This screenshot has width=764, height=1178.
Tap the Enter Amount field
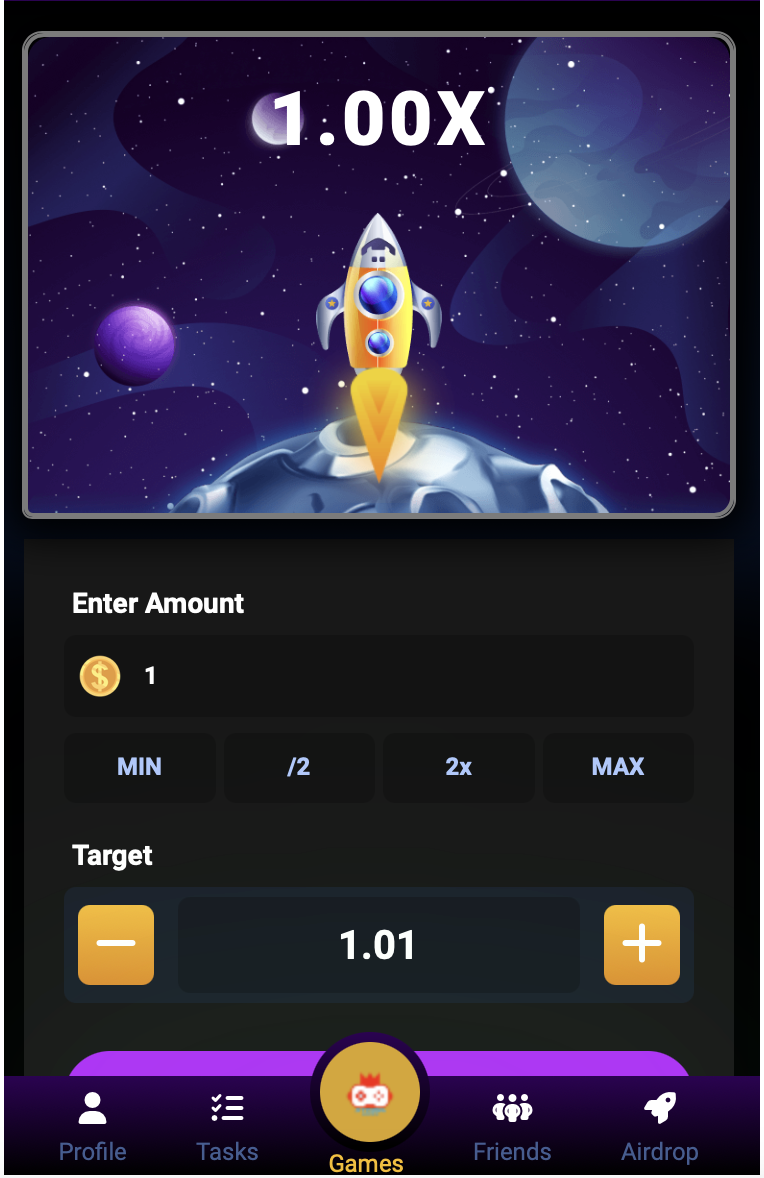point(400,676)
